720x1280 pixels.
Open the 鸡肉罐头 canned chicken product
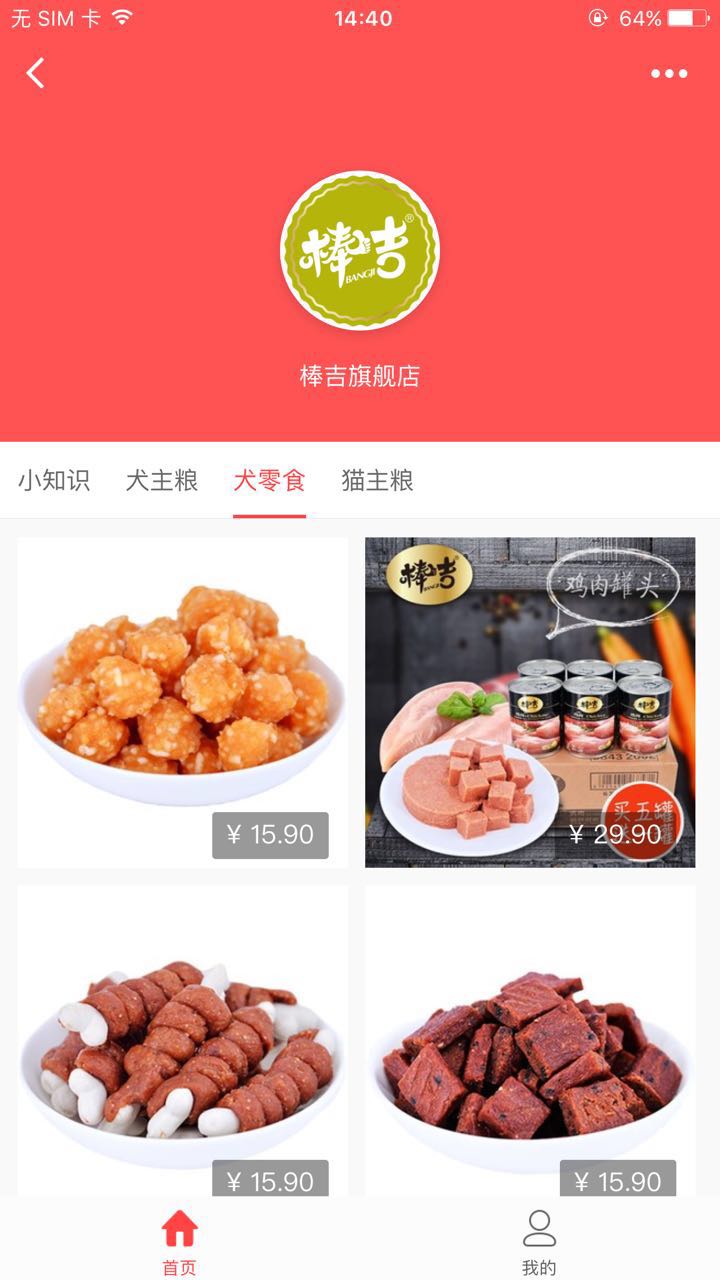(530, 702)
